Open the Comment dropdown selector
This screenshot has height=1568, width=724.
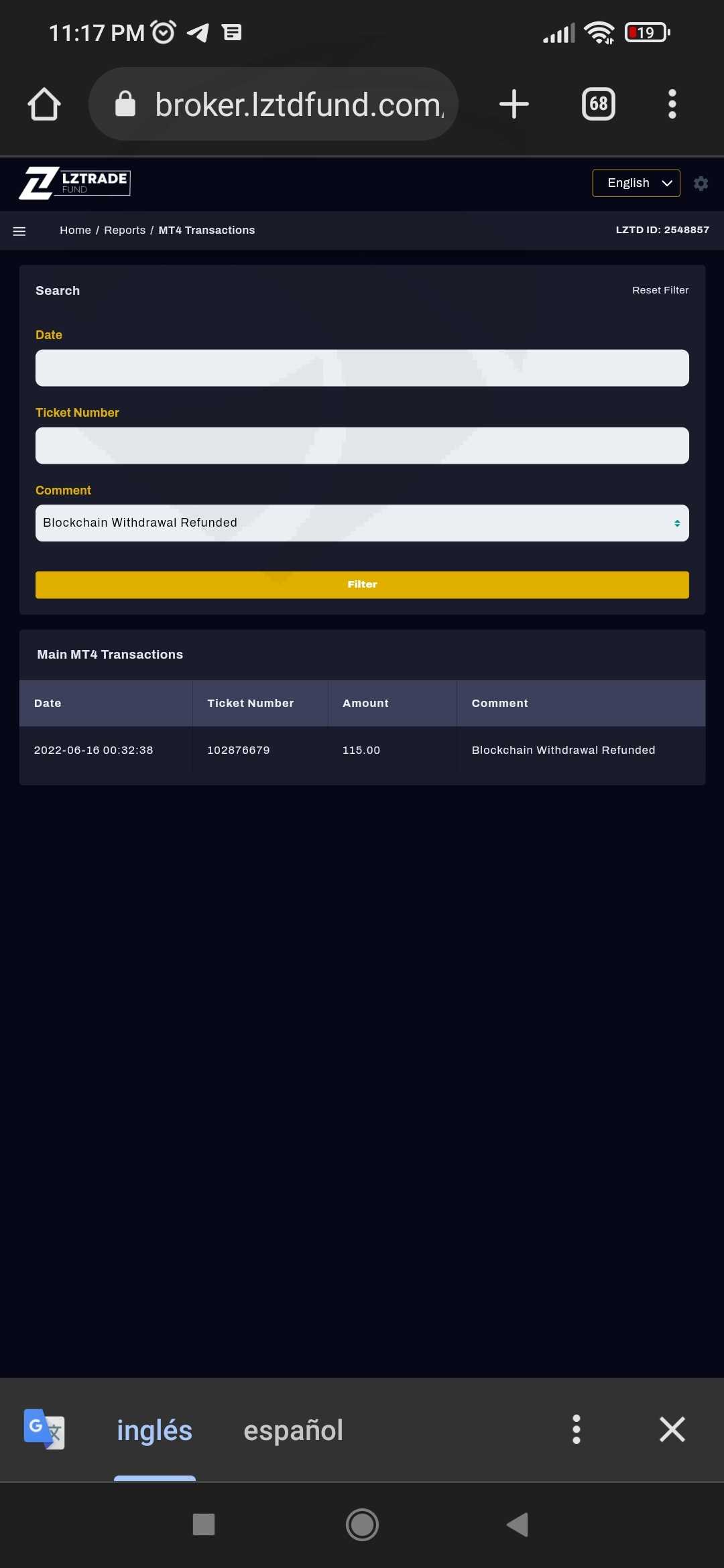click(x=362, y=523)
